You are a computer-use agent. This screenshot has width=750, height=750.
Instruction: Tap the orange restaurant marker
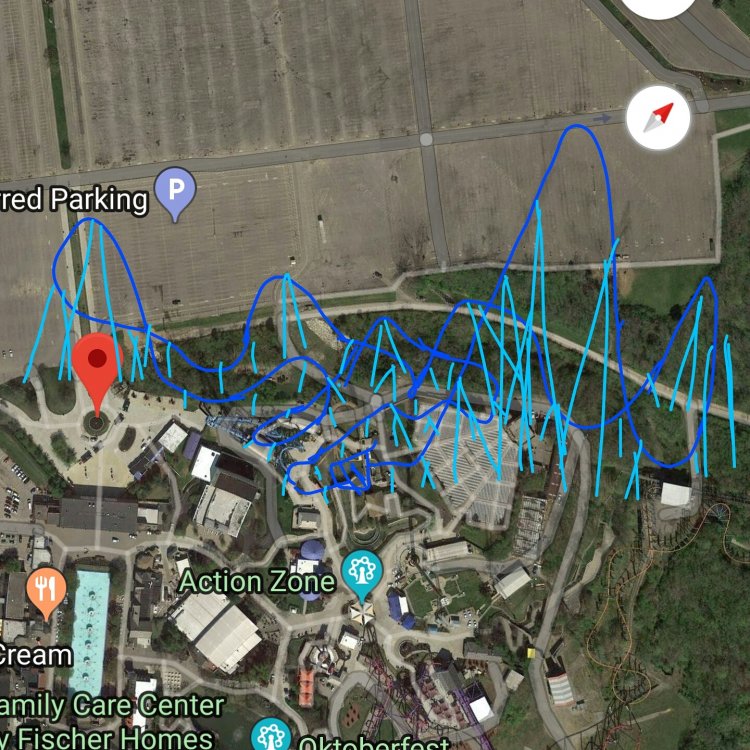[x=46, y=590]
